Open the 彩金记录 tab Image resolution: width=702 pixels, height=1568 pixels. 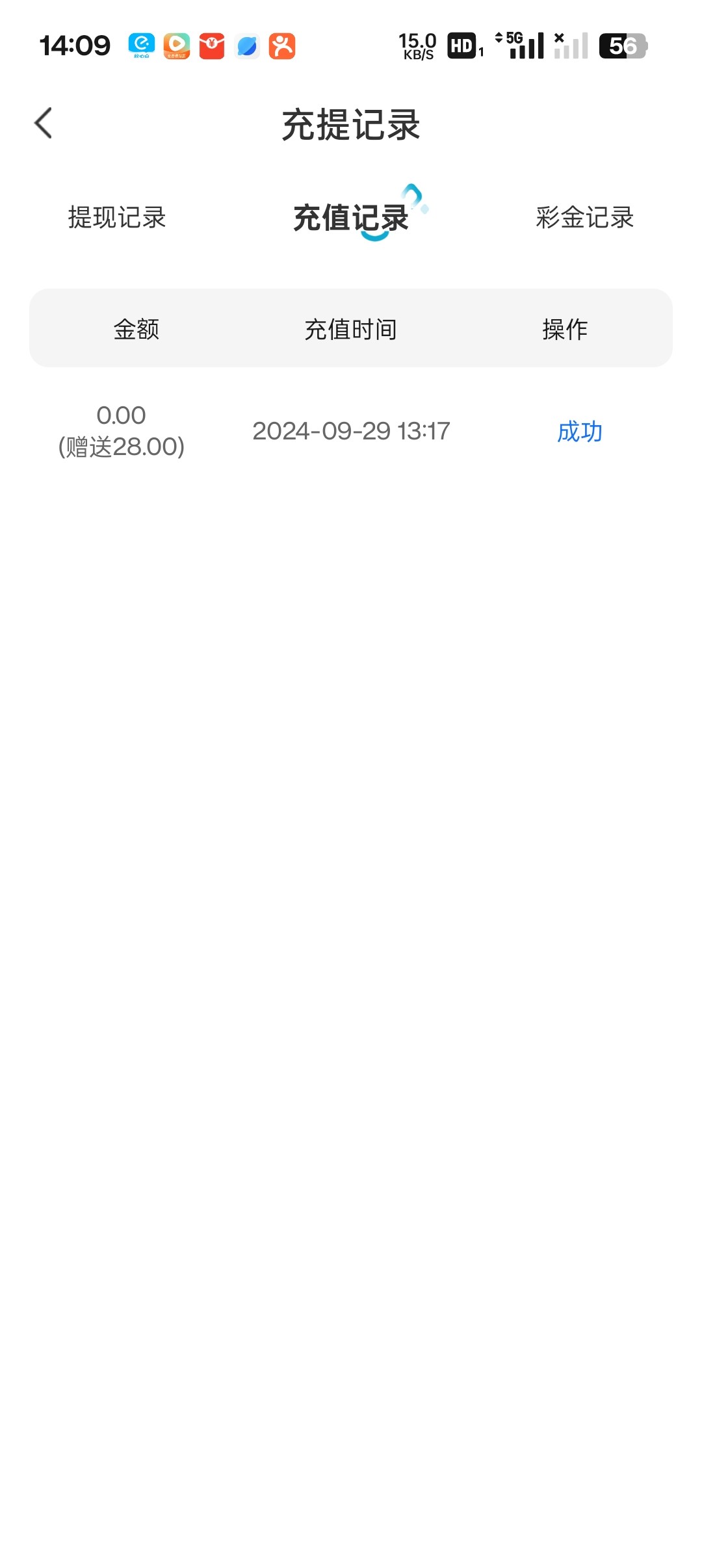pos(584,218)
